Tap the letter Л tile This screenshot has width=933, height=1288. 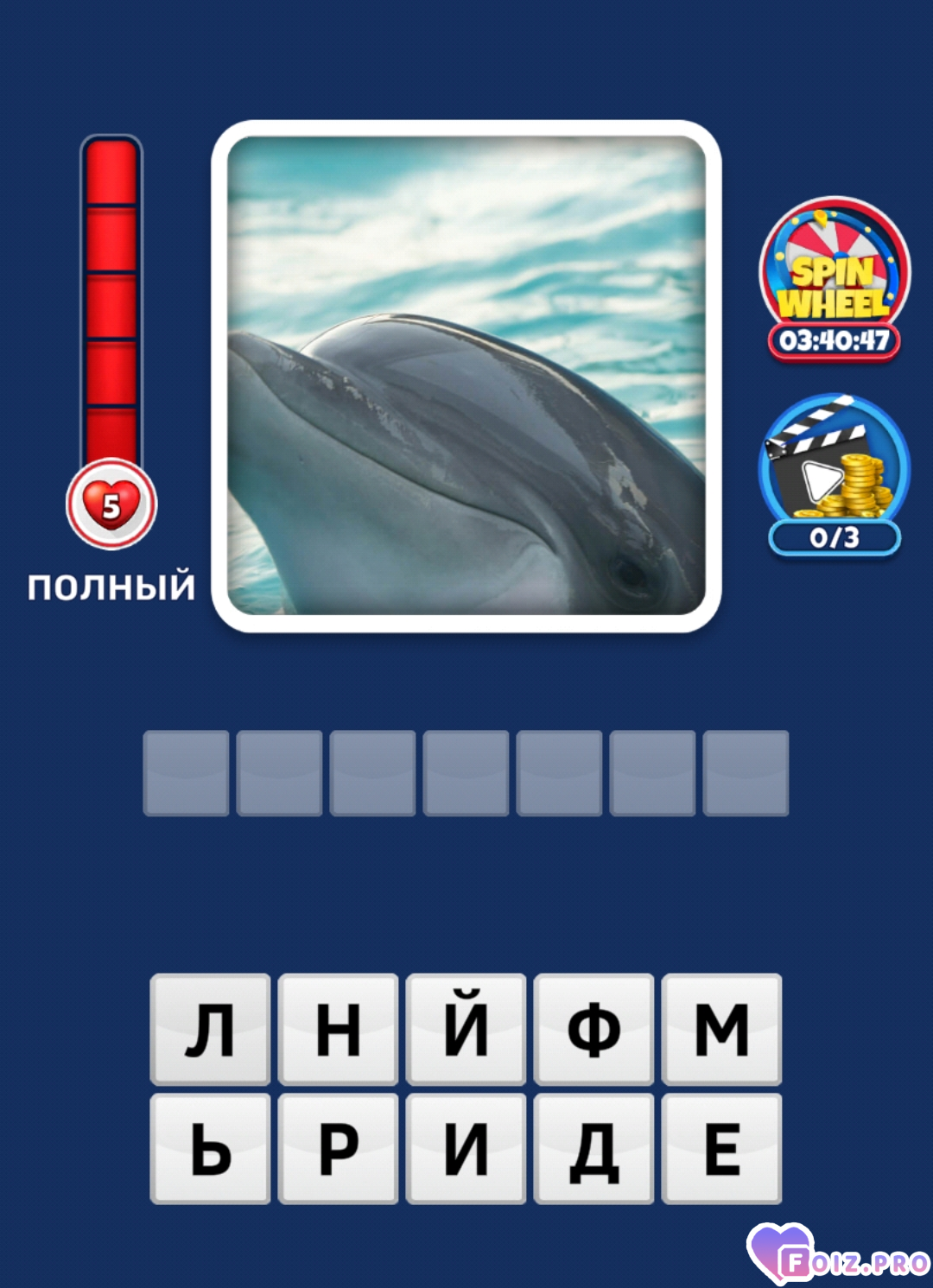coord(210,1029)
